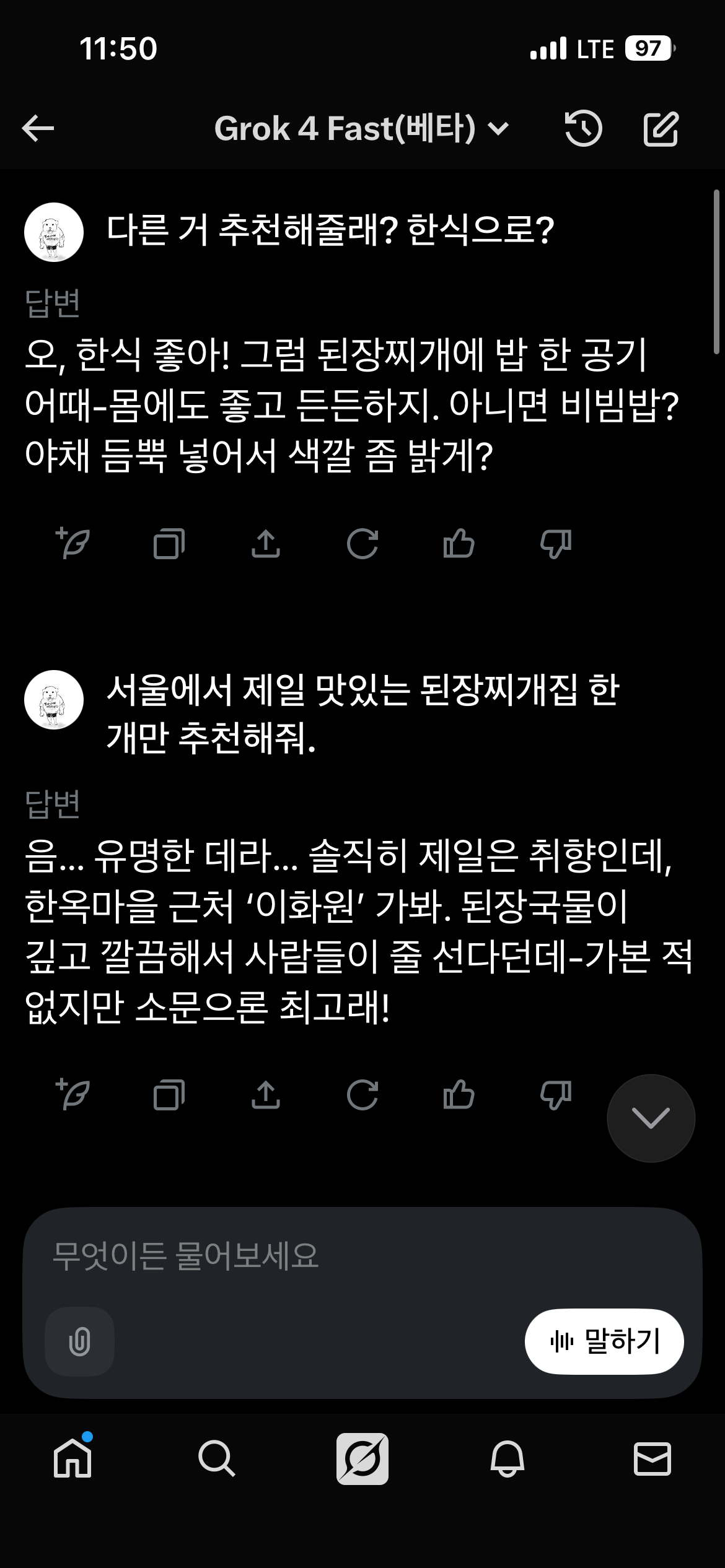Start a new chat with compose icon

pos(661,129)
